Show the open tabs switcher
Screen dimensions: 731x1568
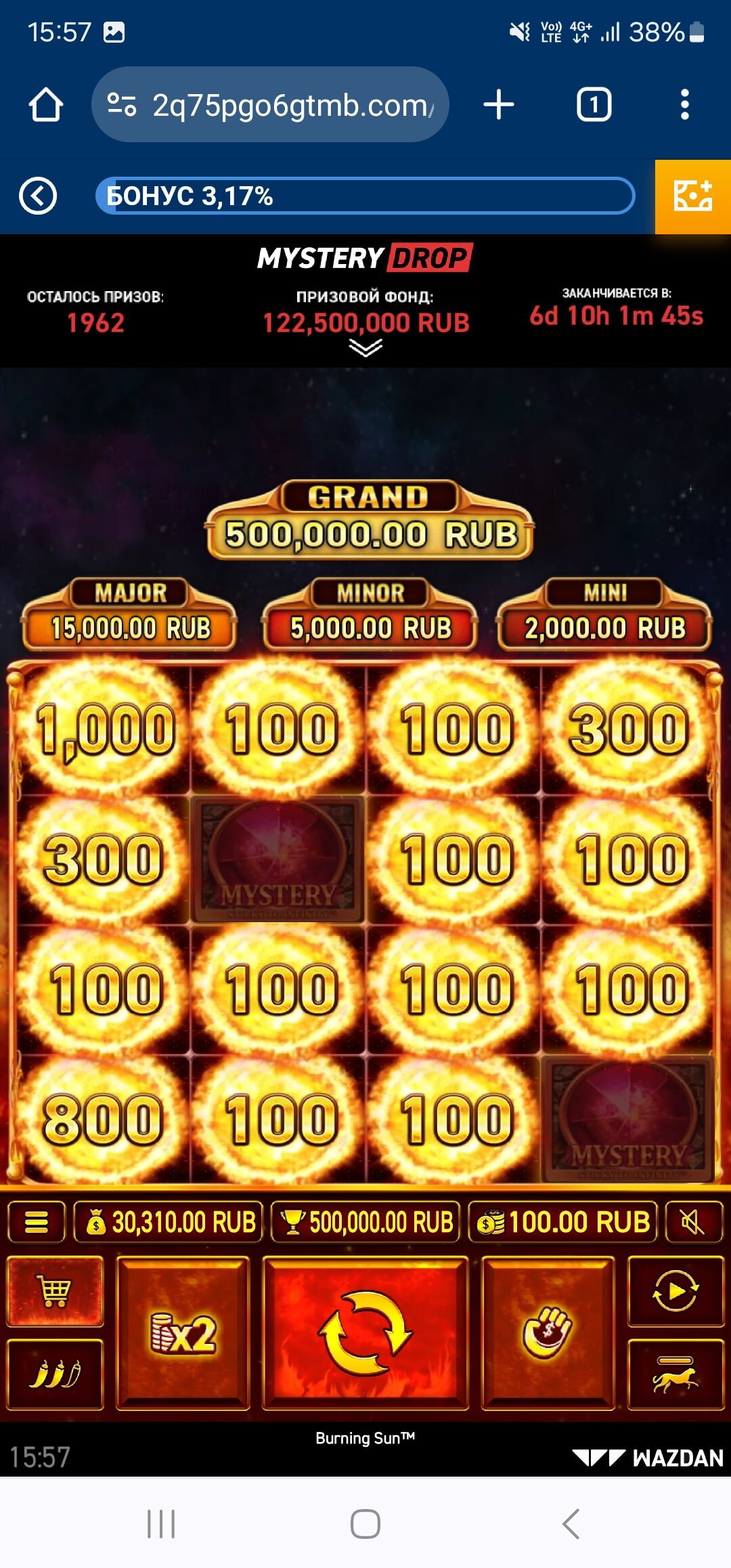click(x=594, y=105)
